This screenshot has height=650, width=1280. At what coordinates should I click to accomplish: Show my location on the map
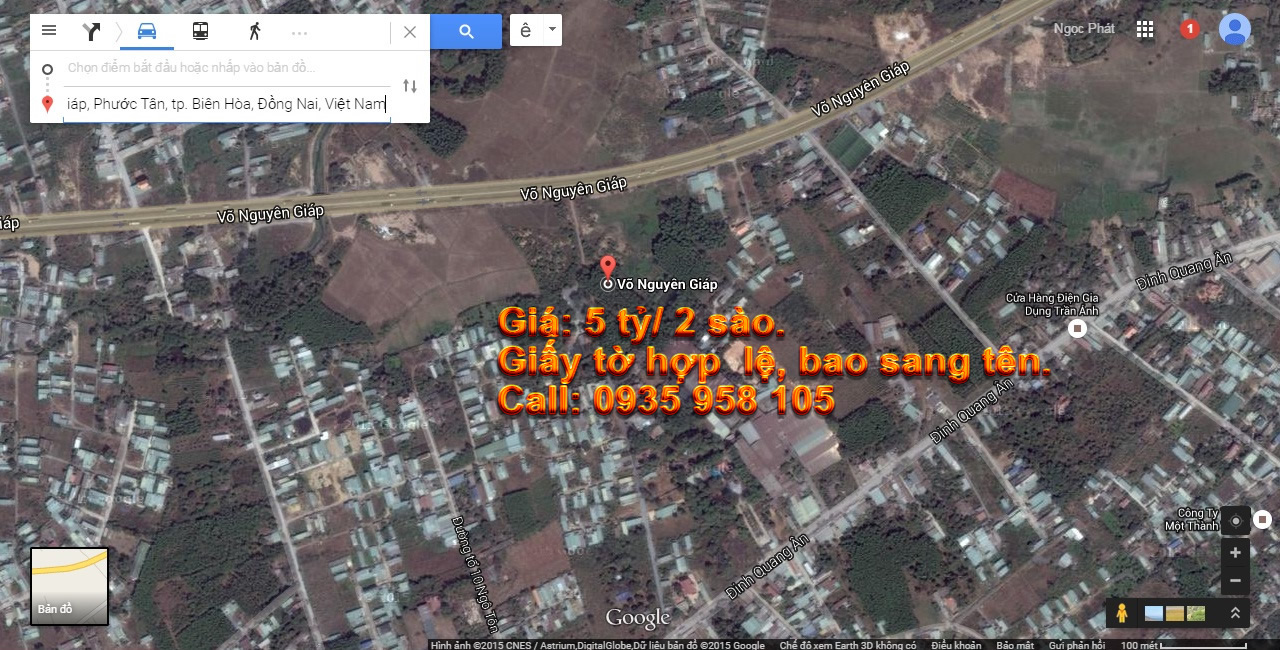coord(1235,521)
